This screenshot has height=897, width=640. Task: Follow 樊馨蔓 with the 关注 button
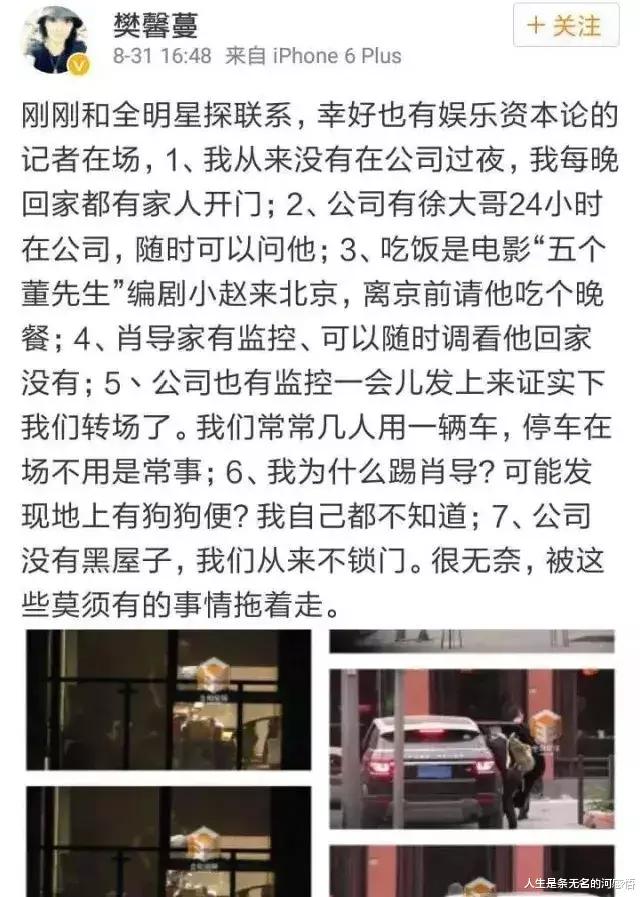tap(565, 25)
